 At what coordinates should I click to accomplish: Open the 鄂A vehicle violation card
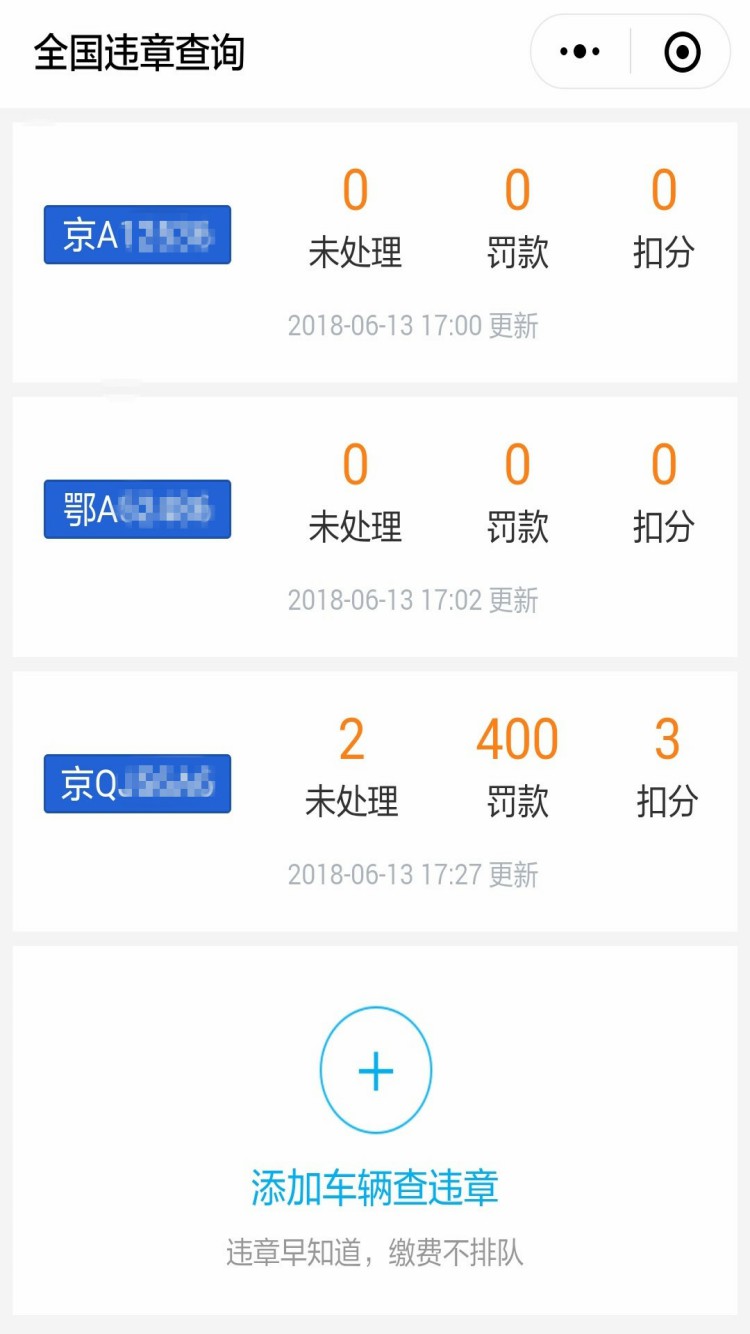click(x=375, y=527)
